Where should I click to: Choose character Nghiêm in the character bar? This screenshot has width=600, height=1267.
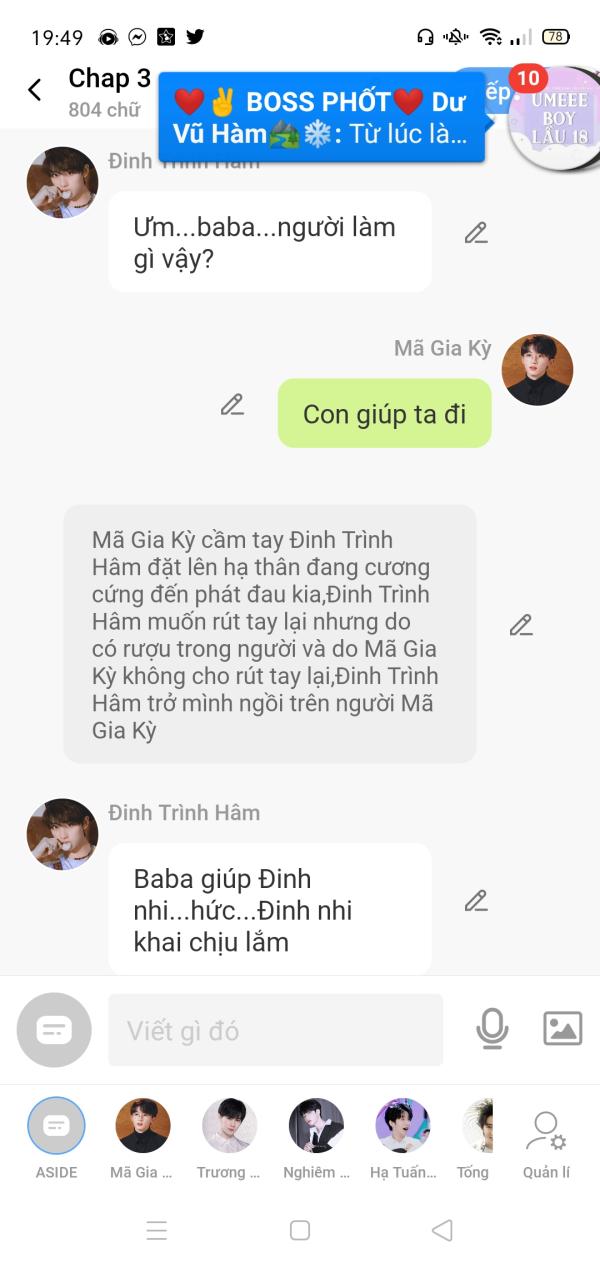[316, 1138]
